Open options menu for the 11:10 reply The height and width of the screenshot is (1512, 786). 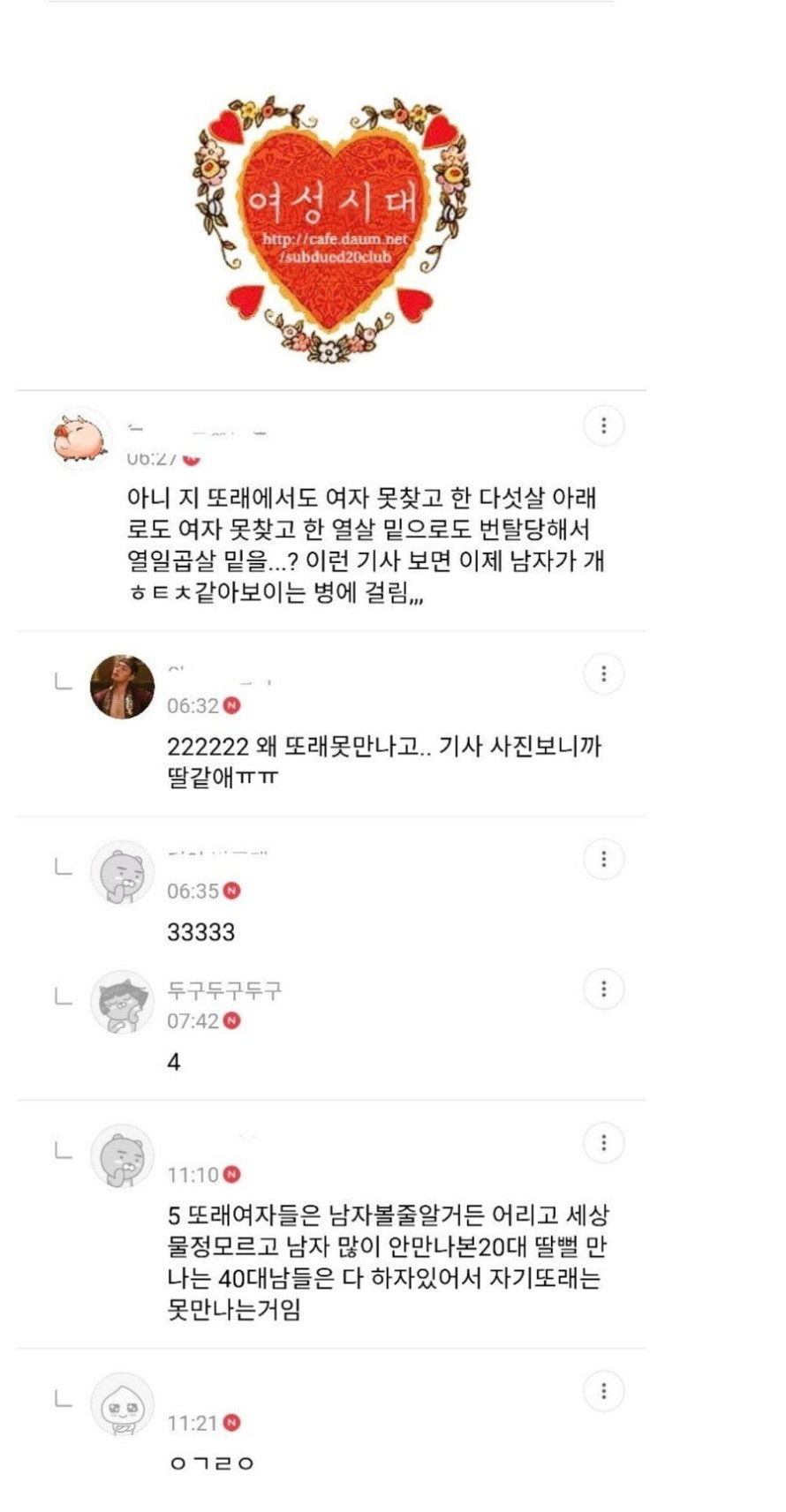click(603, 1143)
